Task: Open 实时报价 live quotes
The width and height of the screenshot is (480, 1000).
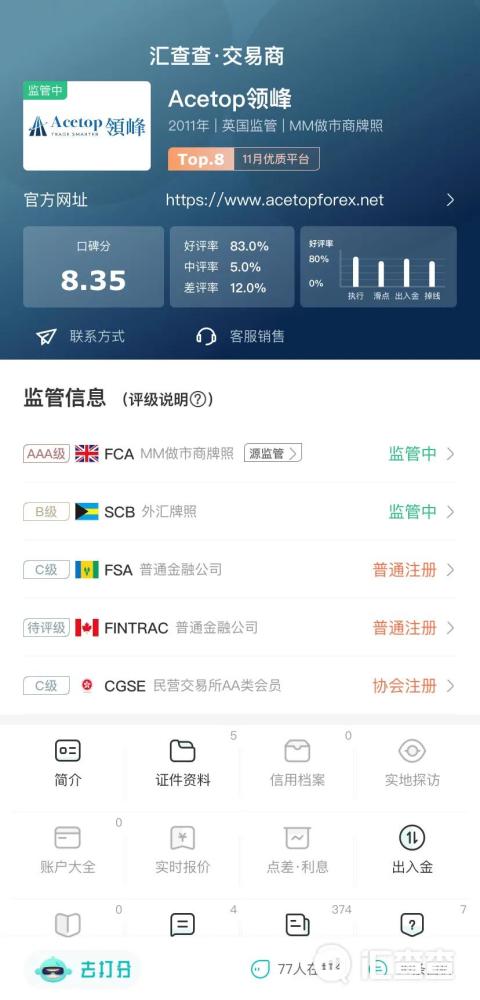Action: coord(182,851)
